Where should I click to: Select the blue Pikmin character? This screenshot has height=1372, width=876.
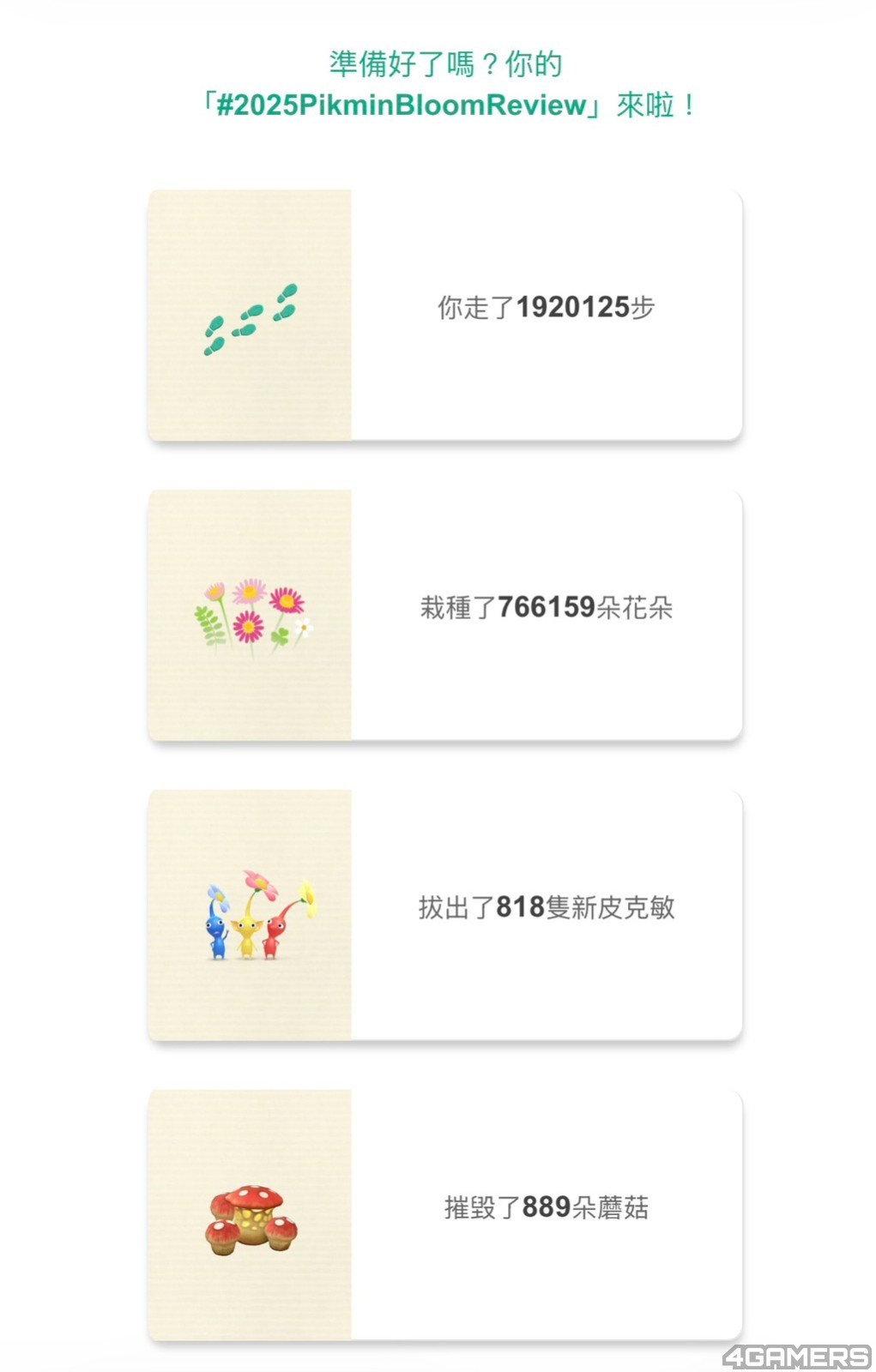coord(217,933)
